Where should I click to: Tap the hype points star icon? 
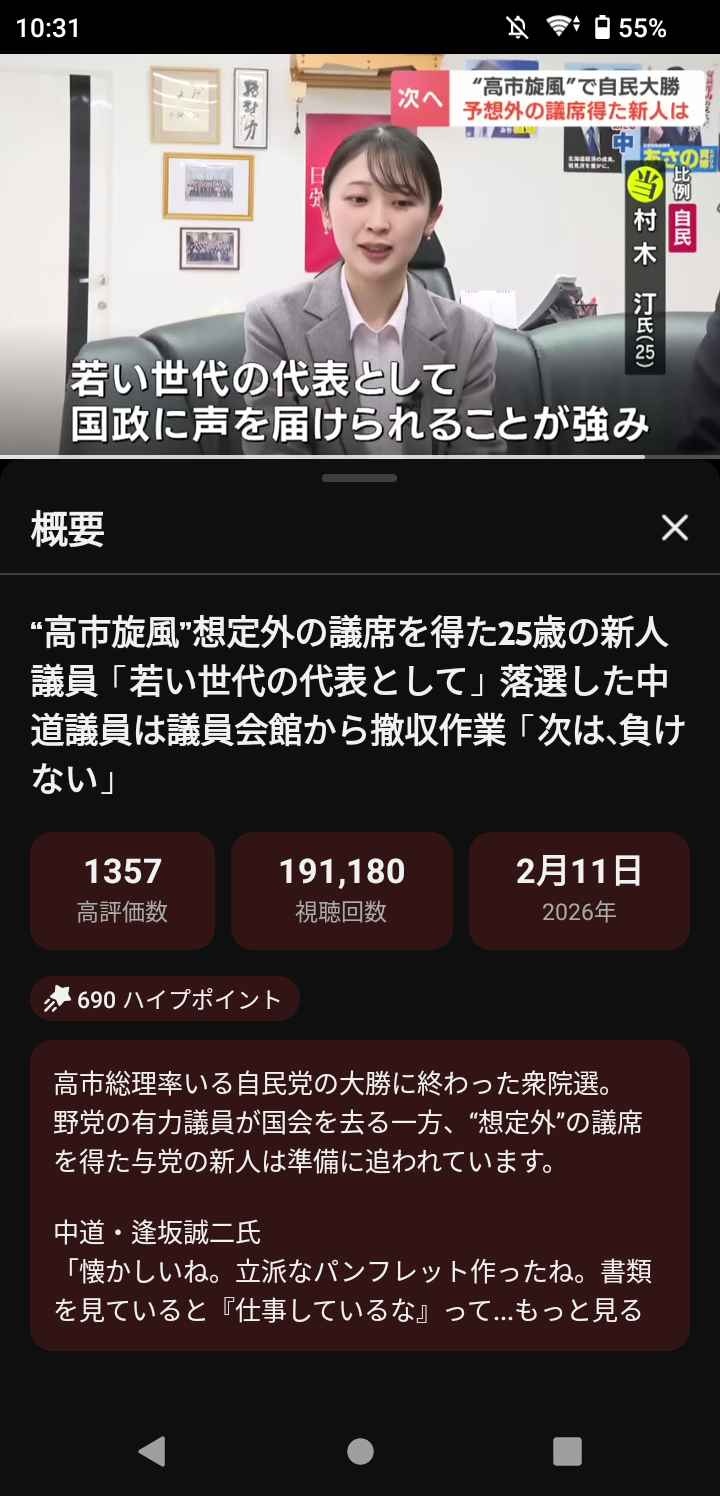(57, 997)
